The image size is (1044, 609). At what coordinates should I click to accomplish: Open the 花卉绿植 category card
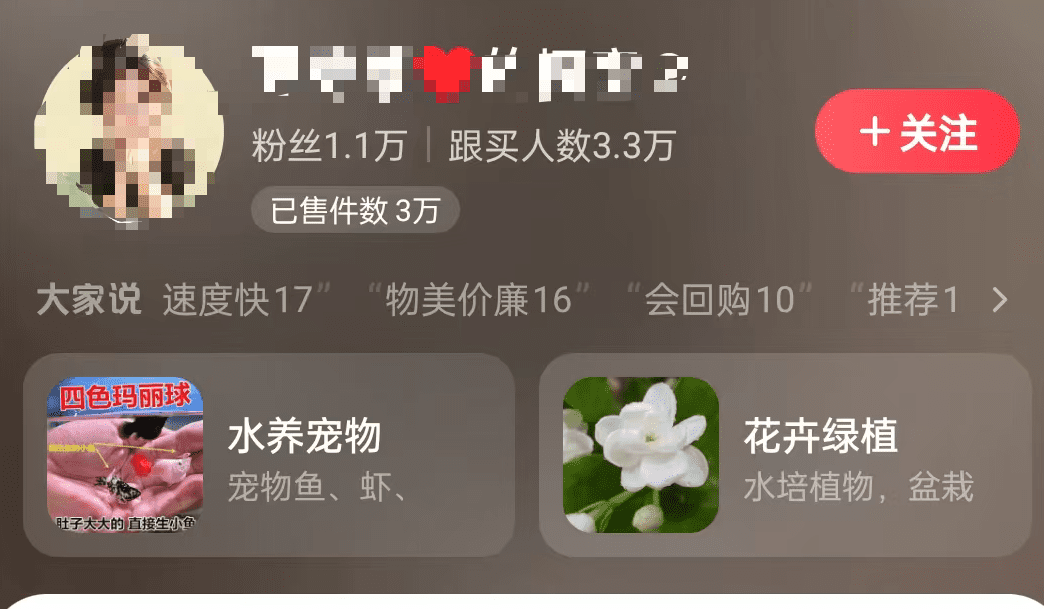[785, 455]
